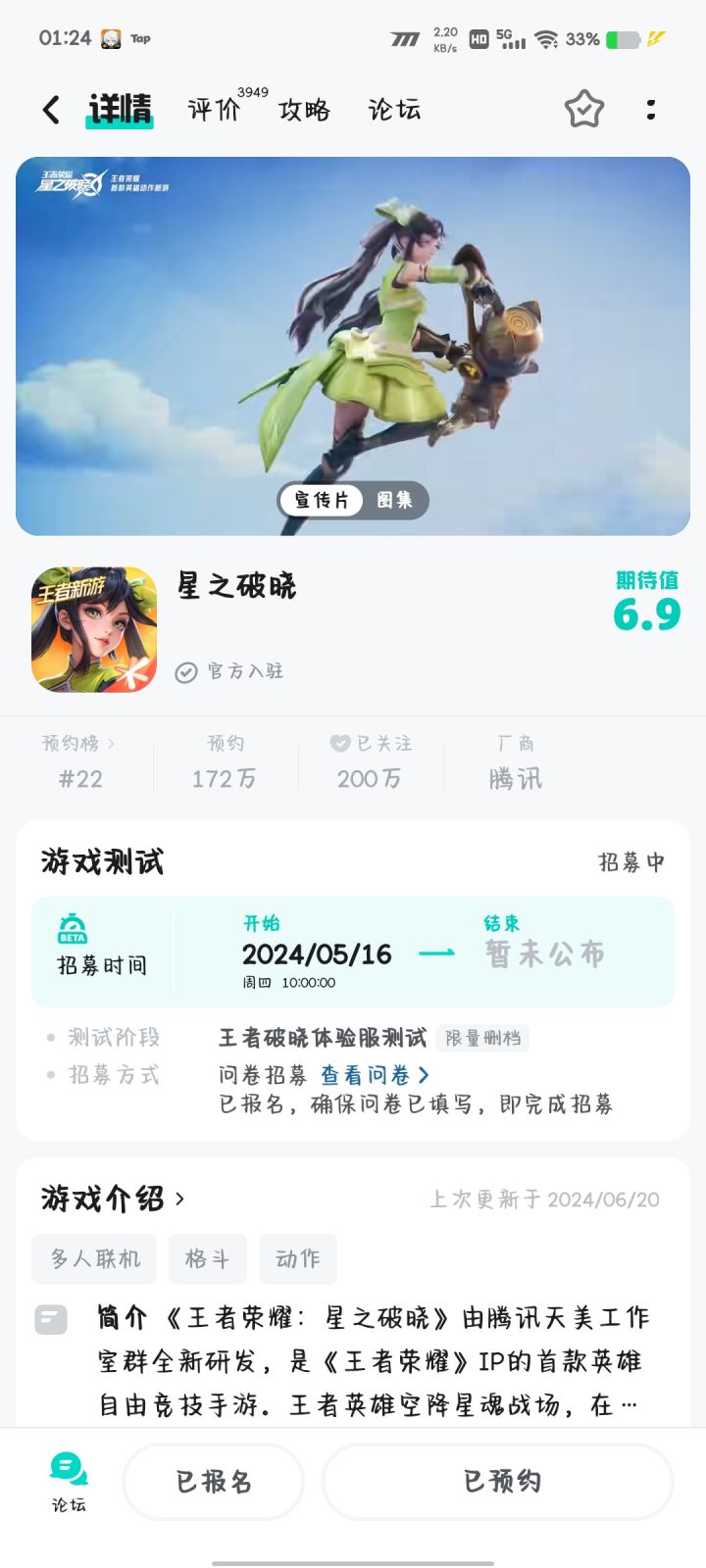
Task: Click the 已预约 reservation button
Action: point(496,1482)
